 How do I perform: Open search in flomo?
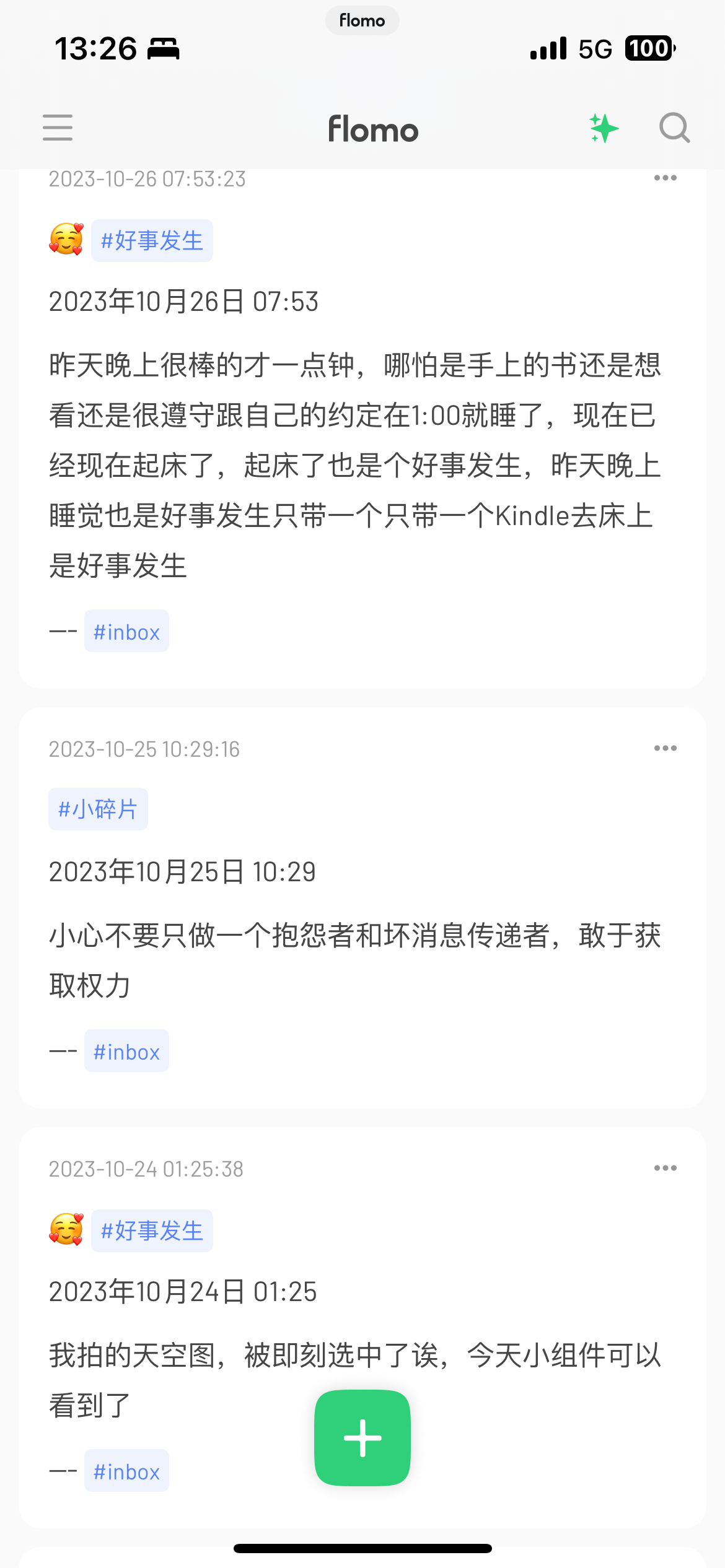tap(674, 128)
